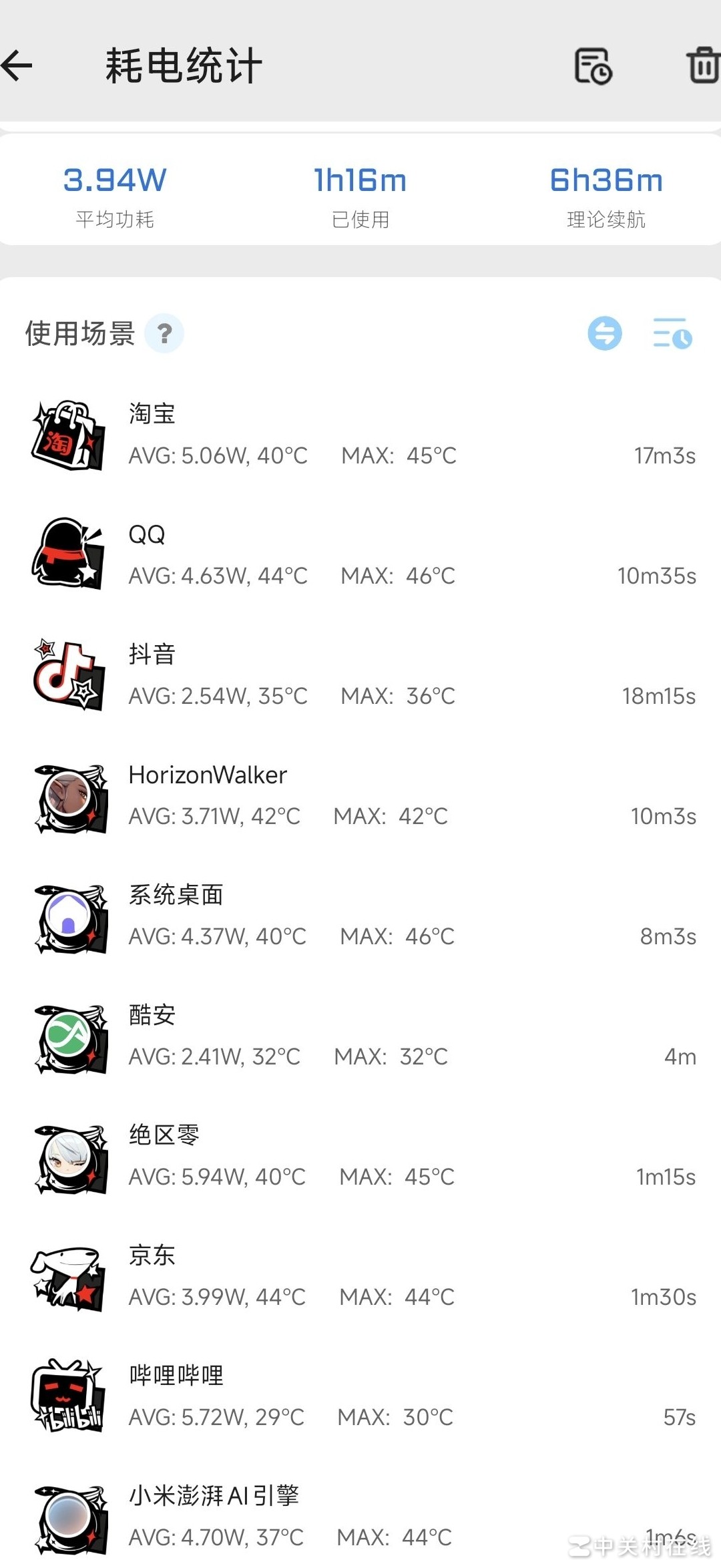Select the 绝区零 row
The height and width of the screenshot is (1568, 721).
tap(360, 1157)
